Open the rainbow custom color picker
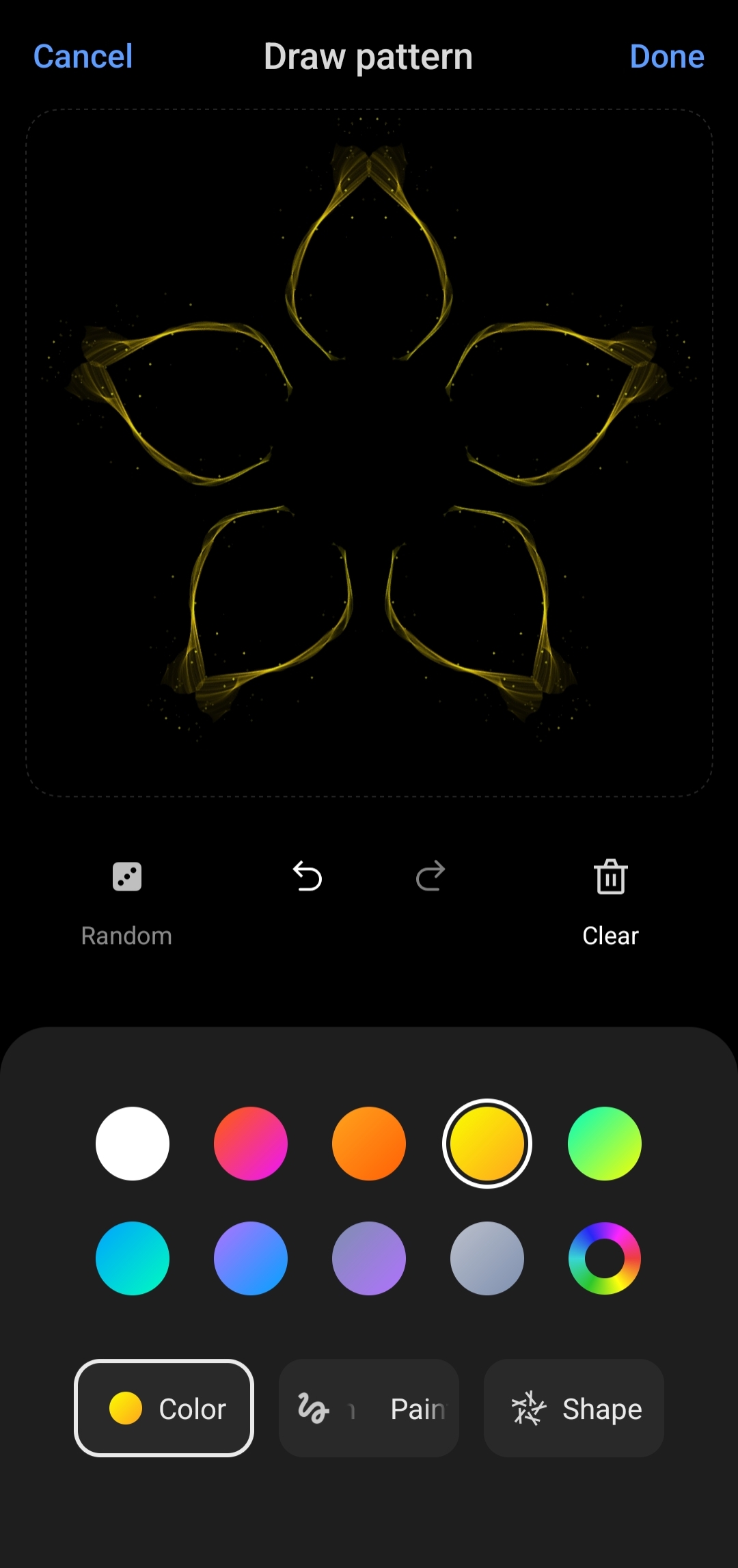 click(605, 1258)
